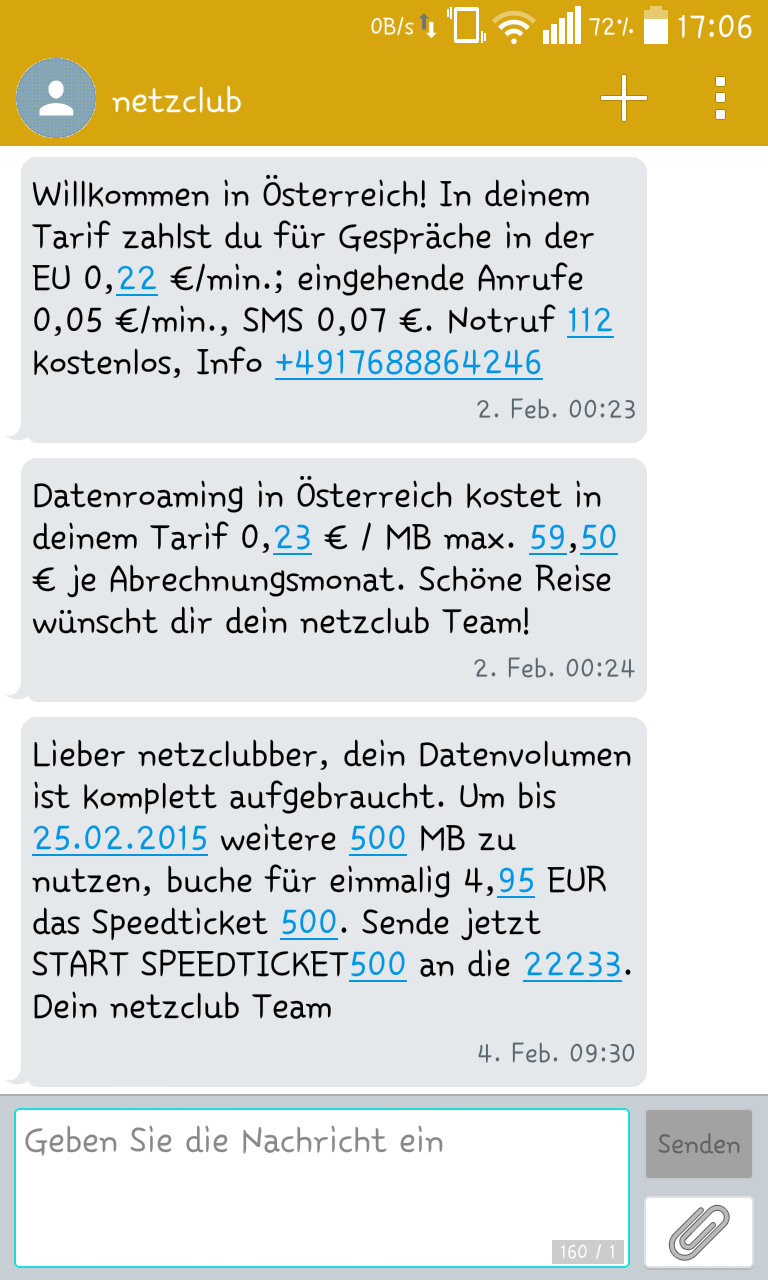Tap the plus icon in the header
The width and height of the screenshot is (768, 1280).
click(624, 98)
